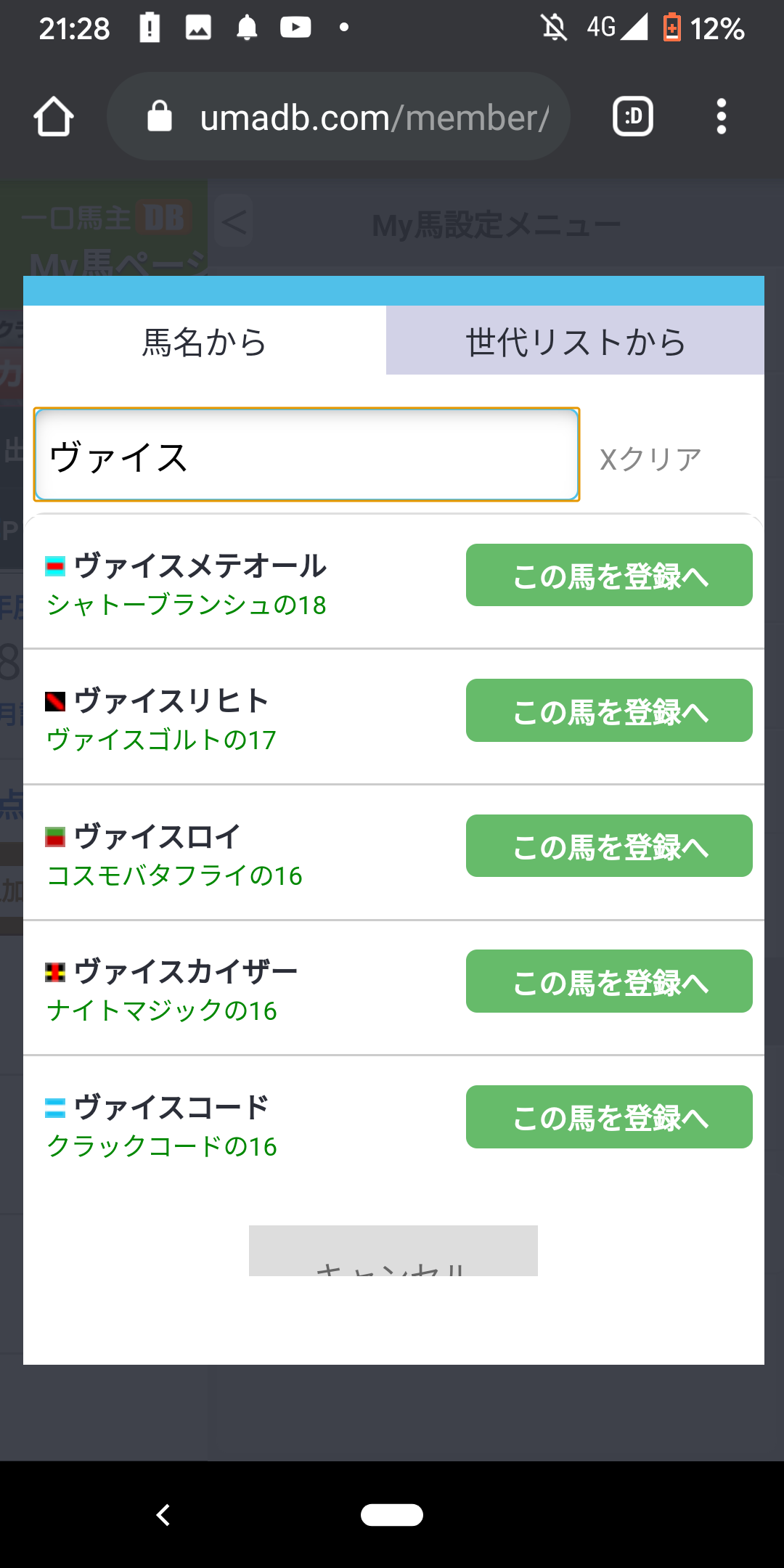Tap the home icon in browser toolbar
The image size is (784, 1568).
[x=55, y=116]
